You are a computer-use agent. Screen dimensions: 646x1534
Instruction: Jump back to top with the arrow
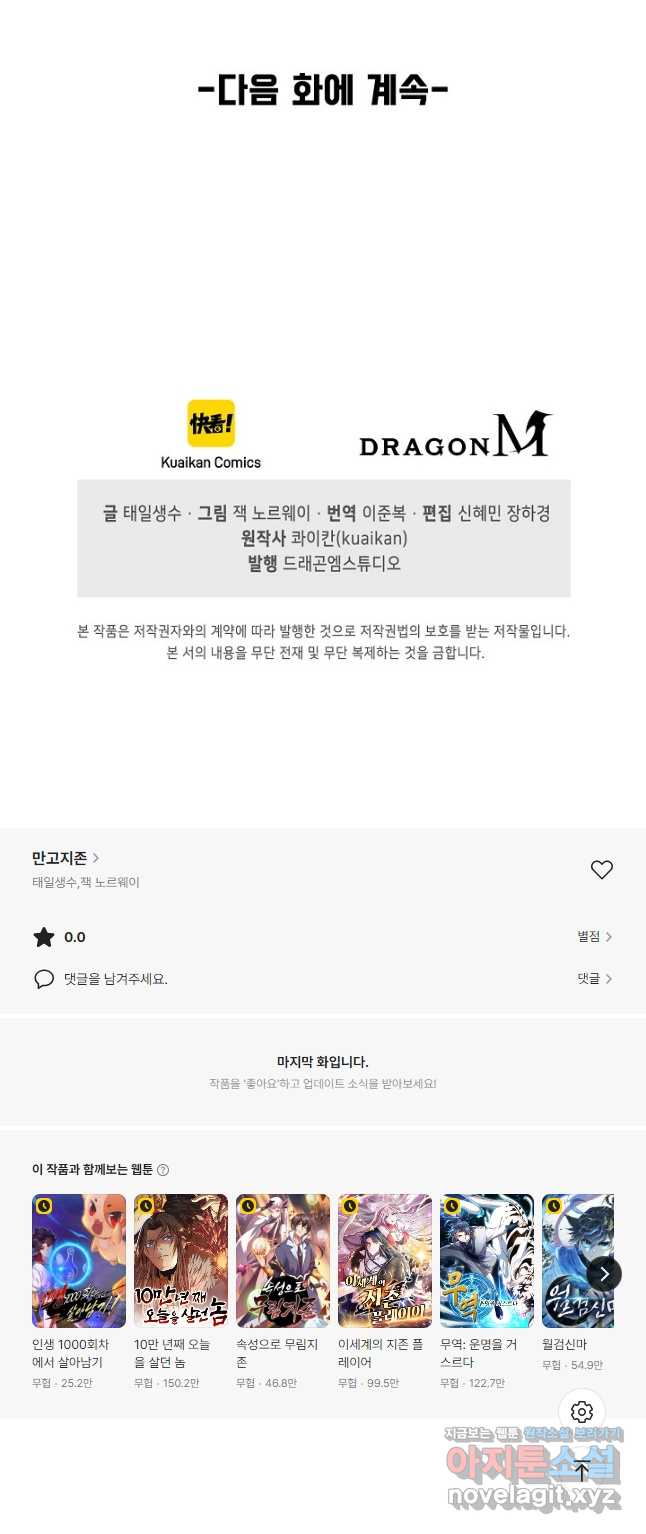point(582,1471)
